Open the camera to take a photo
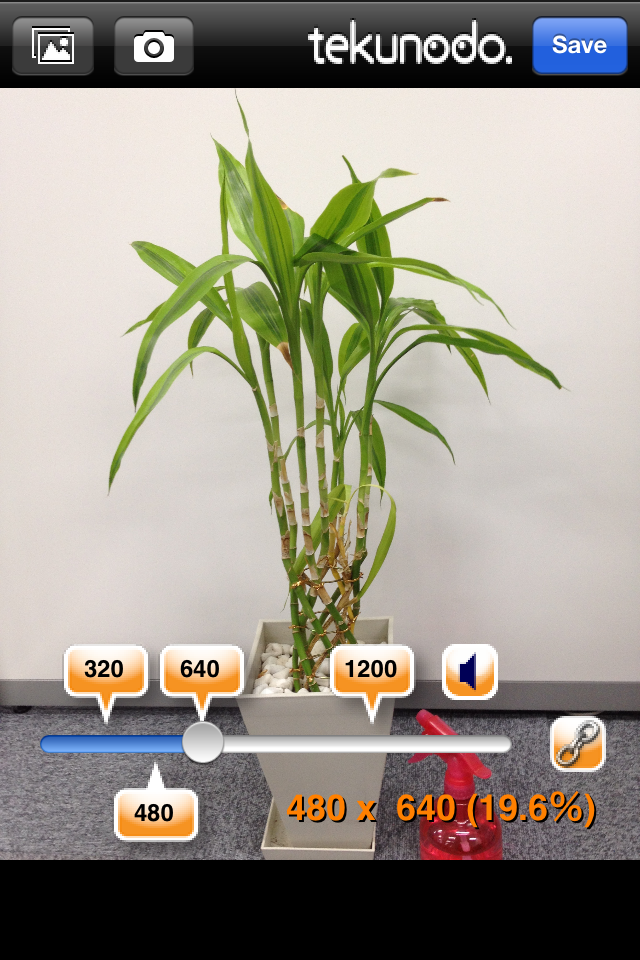Image resolution: width=640 pixels, height=960 pixels. [x=154, y=46]
